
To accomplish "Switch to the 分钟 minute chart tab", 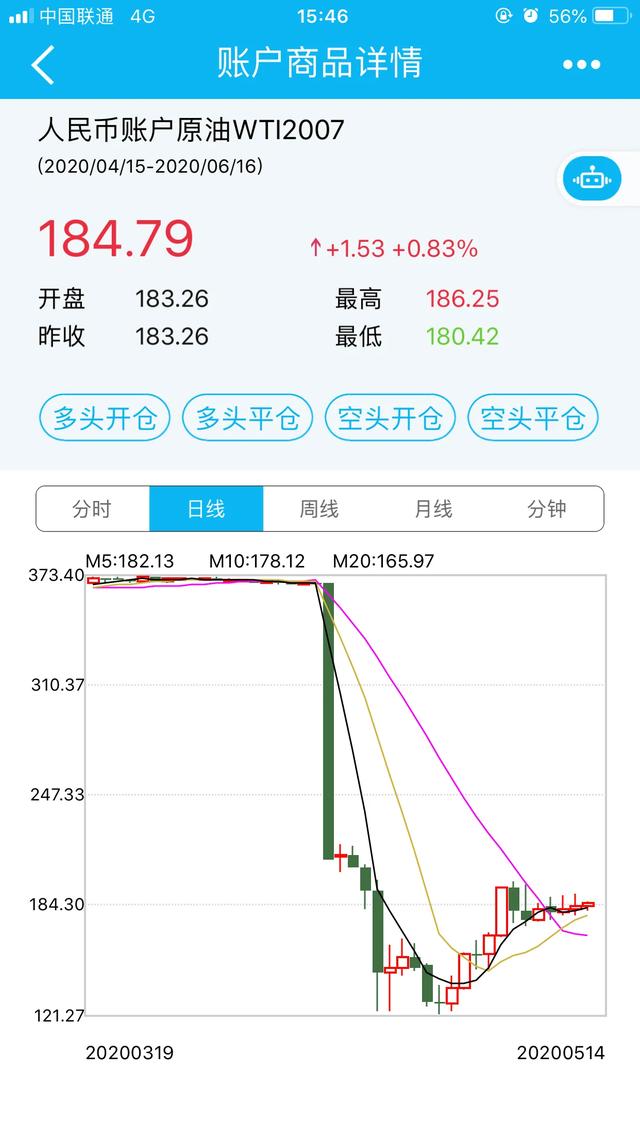I will pos(547,509).
